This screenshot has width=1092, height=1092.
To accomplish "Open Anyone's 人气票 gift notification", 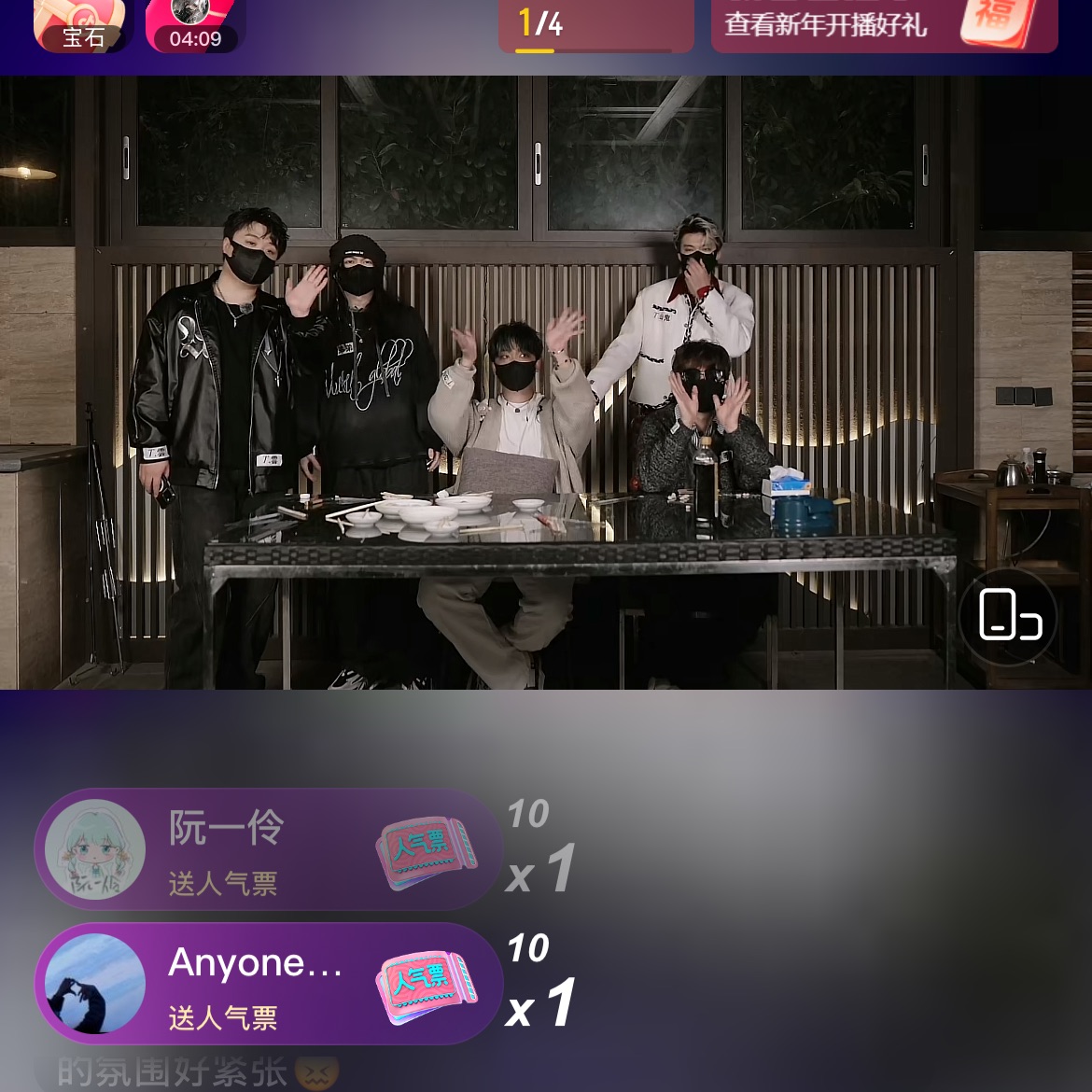I will click(268, 984).
